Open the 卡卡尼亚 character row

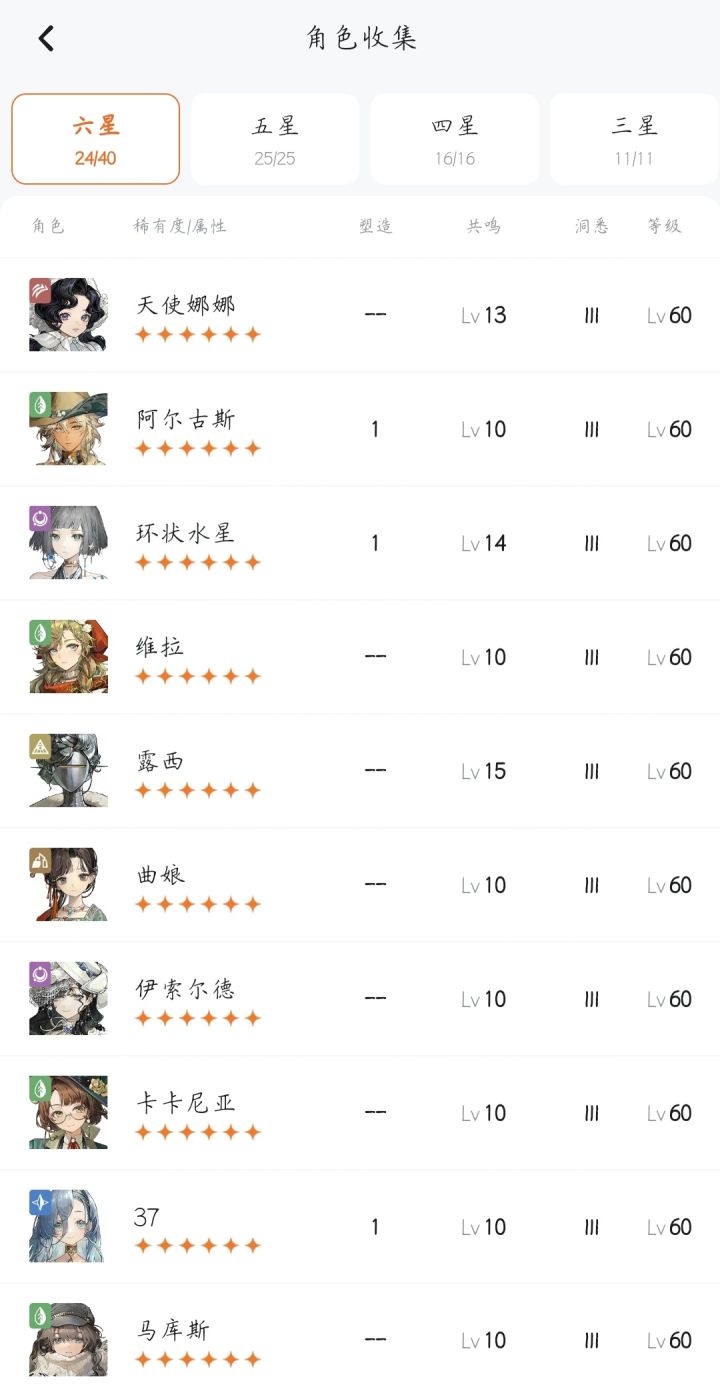click(360, 1113)
